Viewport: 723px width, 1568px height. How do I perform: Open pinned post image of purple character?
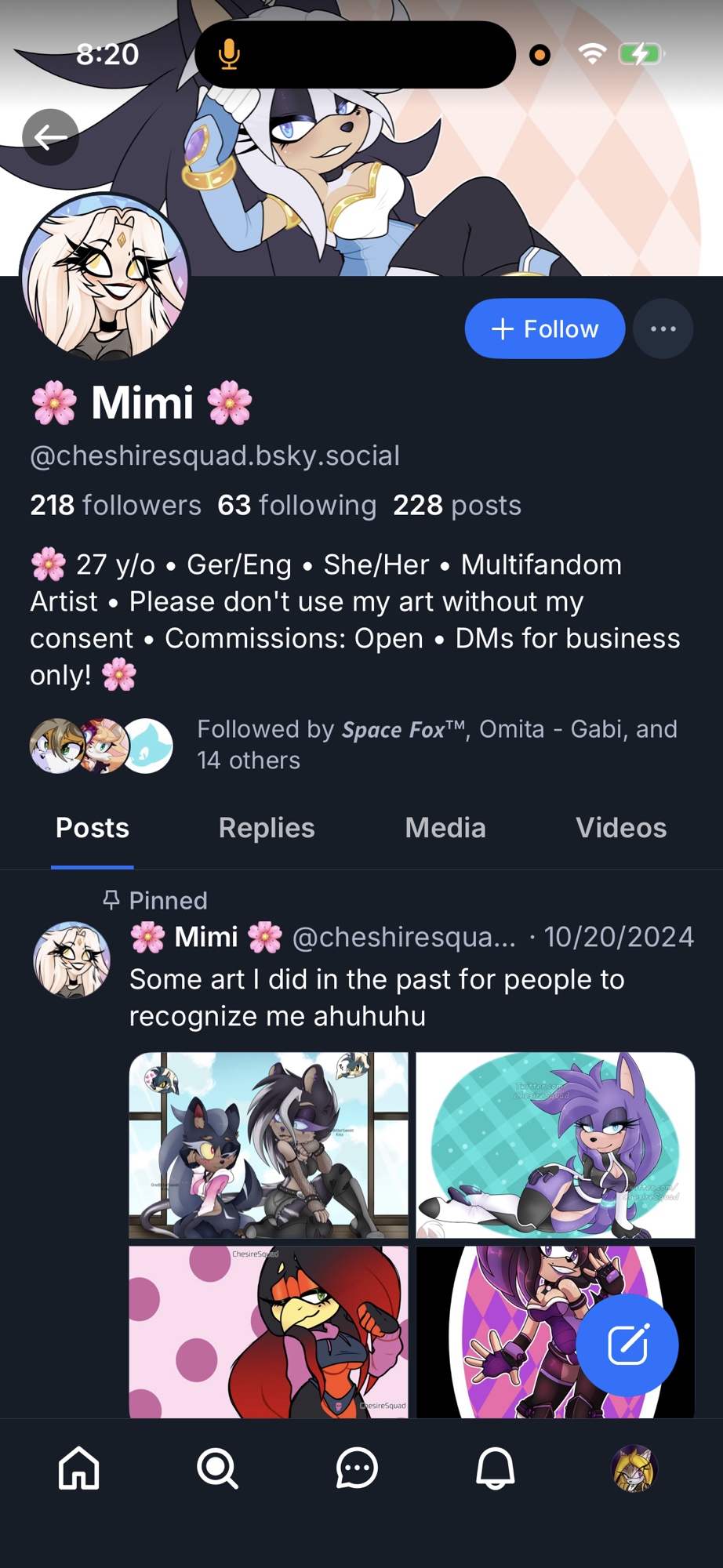coord(555,1145)
